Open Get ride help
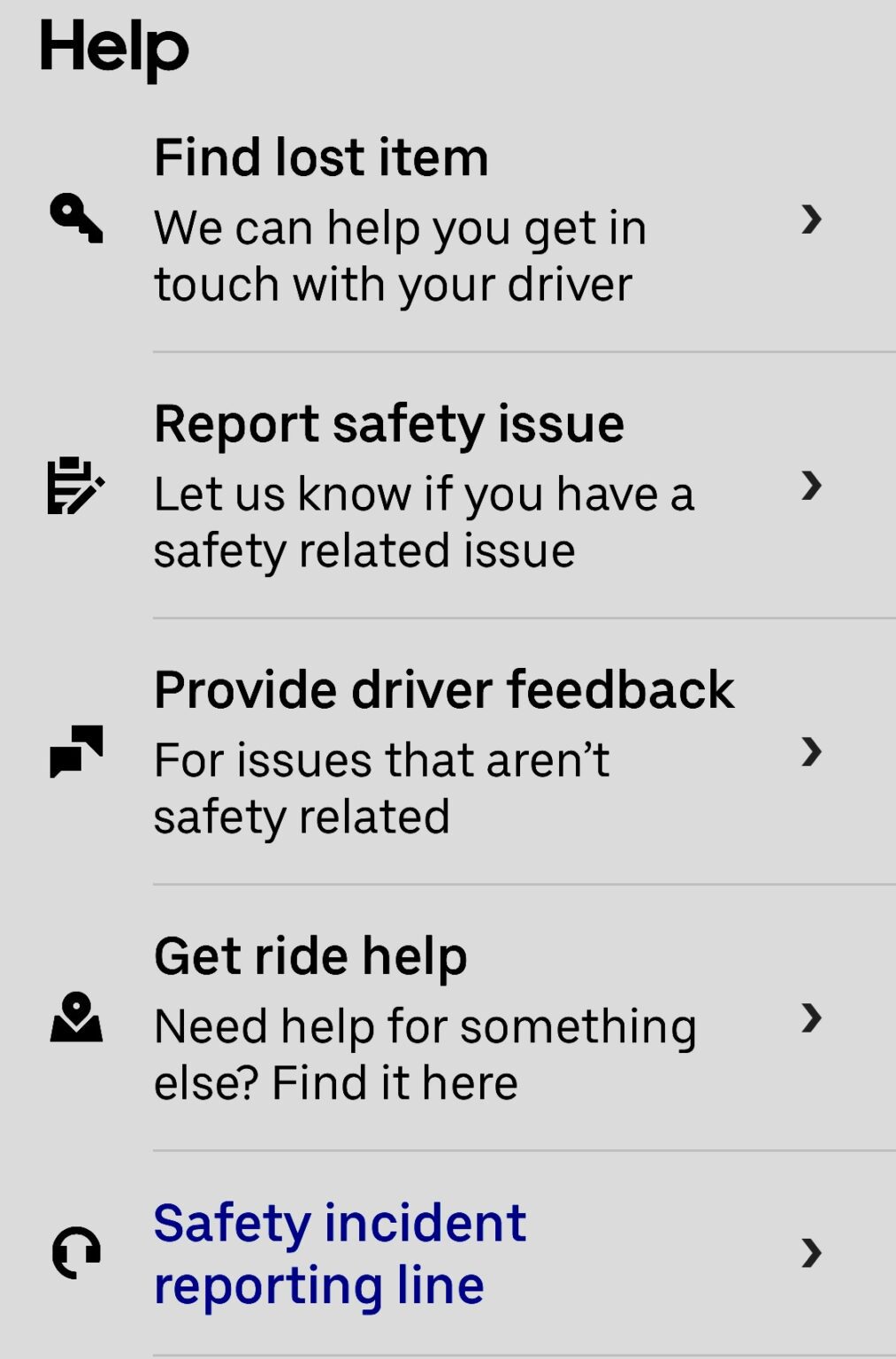This screenshot has width=896, height=1359. coord(310,956)
